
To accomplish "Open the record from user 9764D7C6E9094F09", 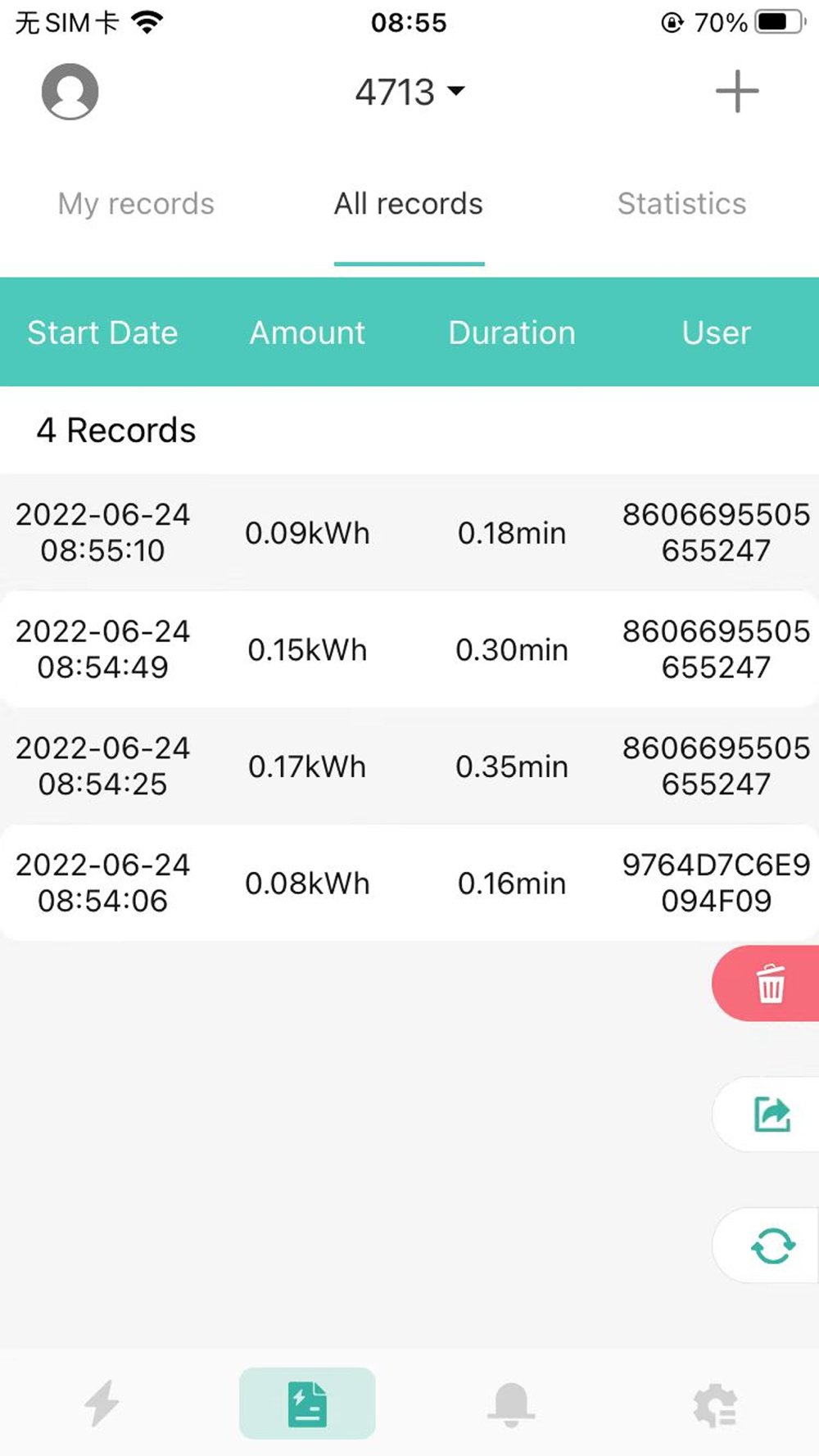I will [409, 883].
